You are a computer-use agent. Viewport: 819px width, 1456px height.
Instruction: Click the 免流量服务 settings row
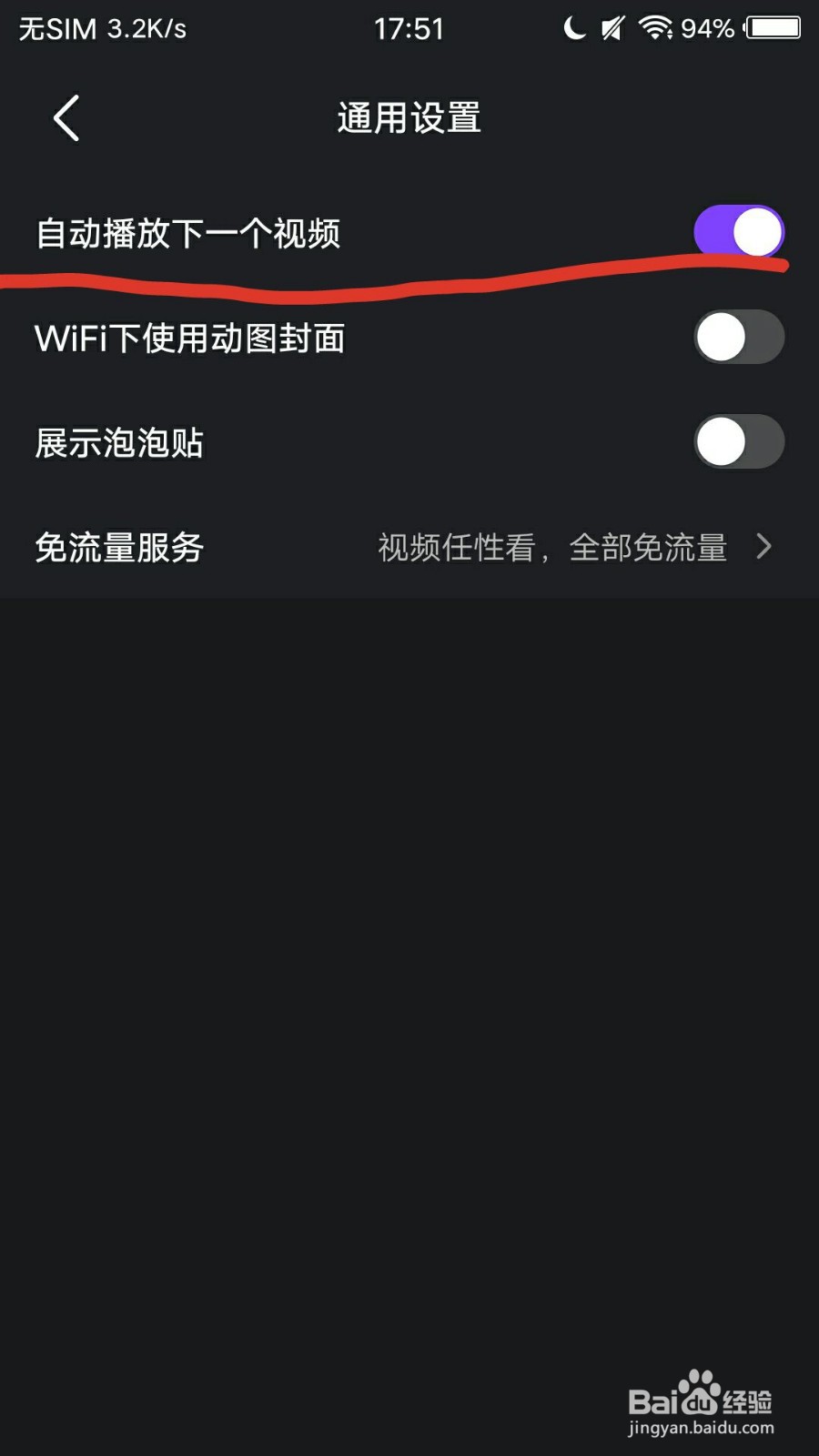(118, 547)
